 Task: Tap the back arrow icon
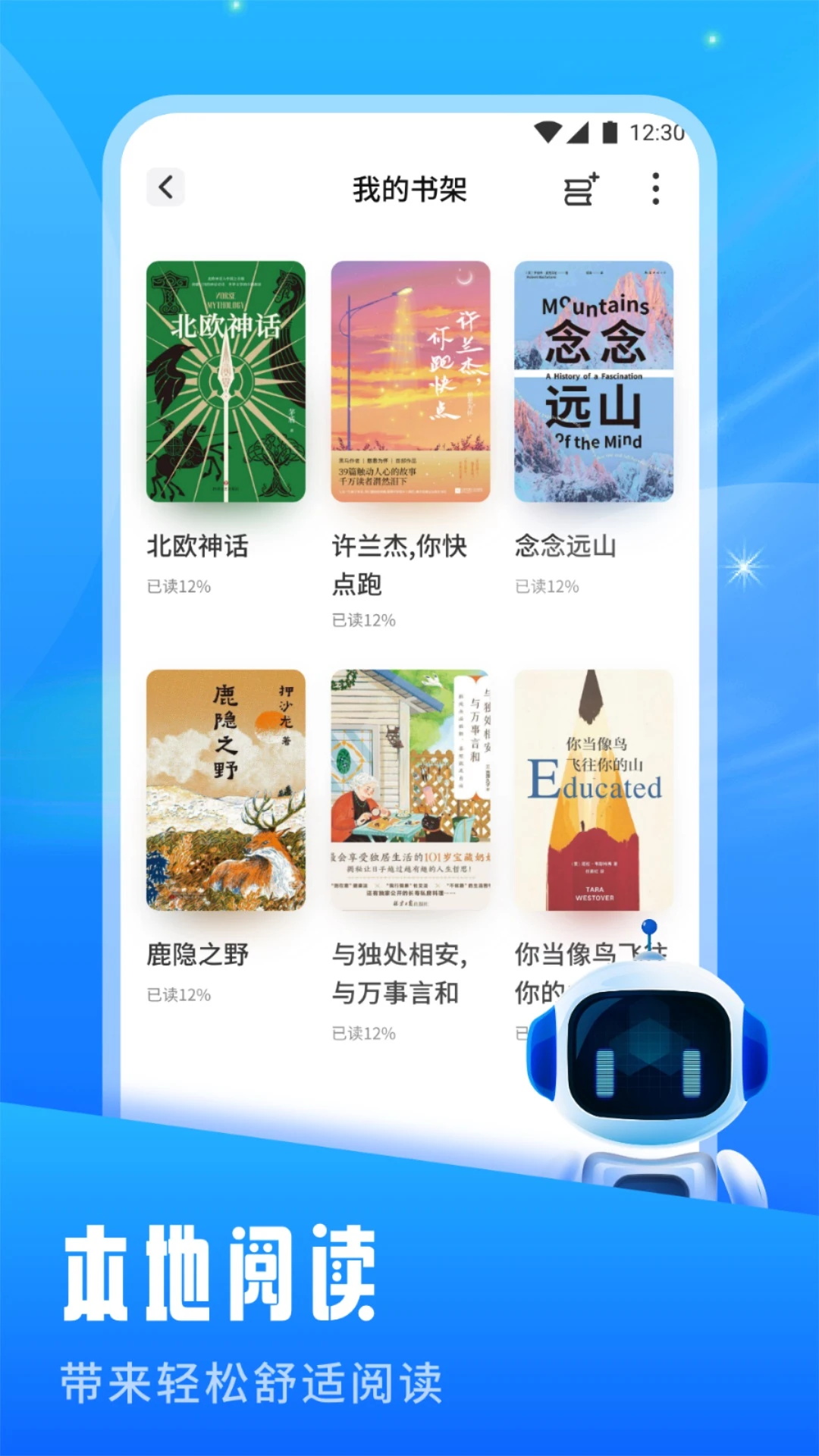pyautogui.click(x=166, y=188)
